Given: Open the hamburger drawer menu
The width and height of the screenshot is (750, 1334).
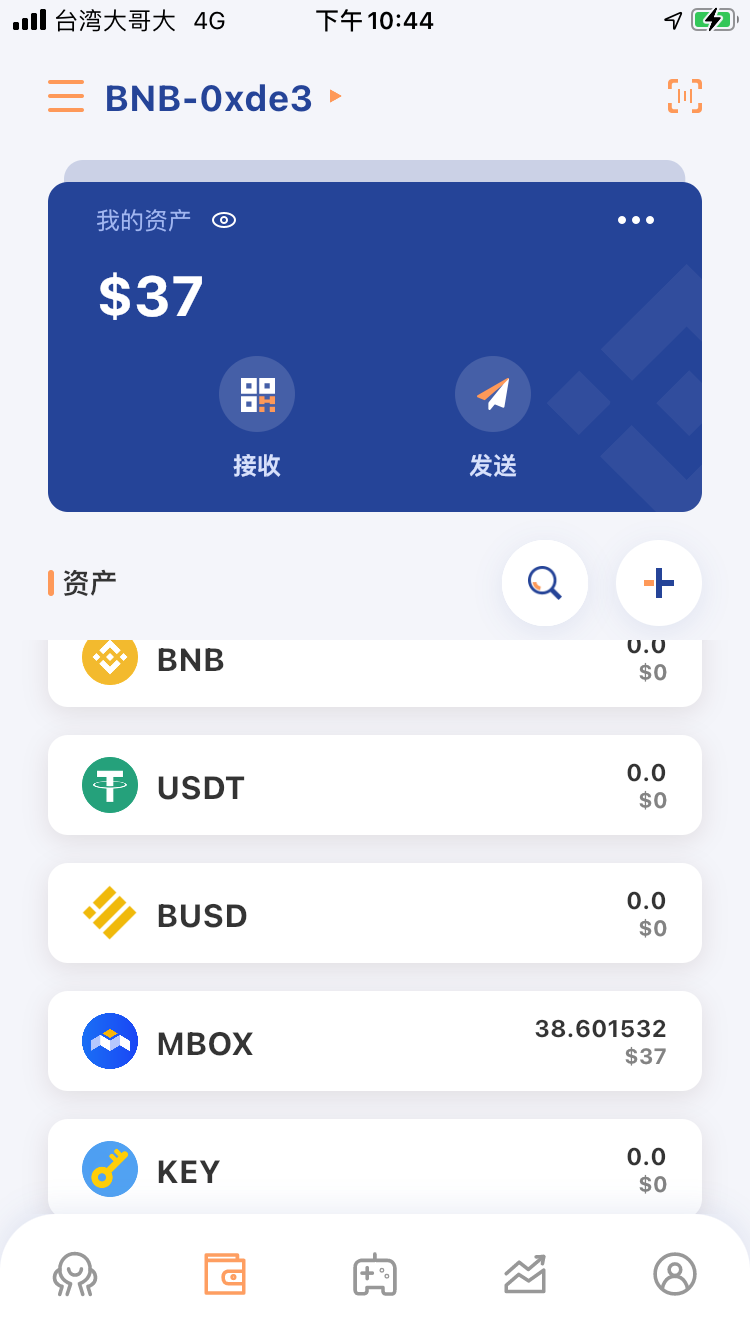Looking at the screenshot, I should [x=66, y=97].
